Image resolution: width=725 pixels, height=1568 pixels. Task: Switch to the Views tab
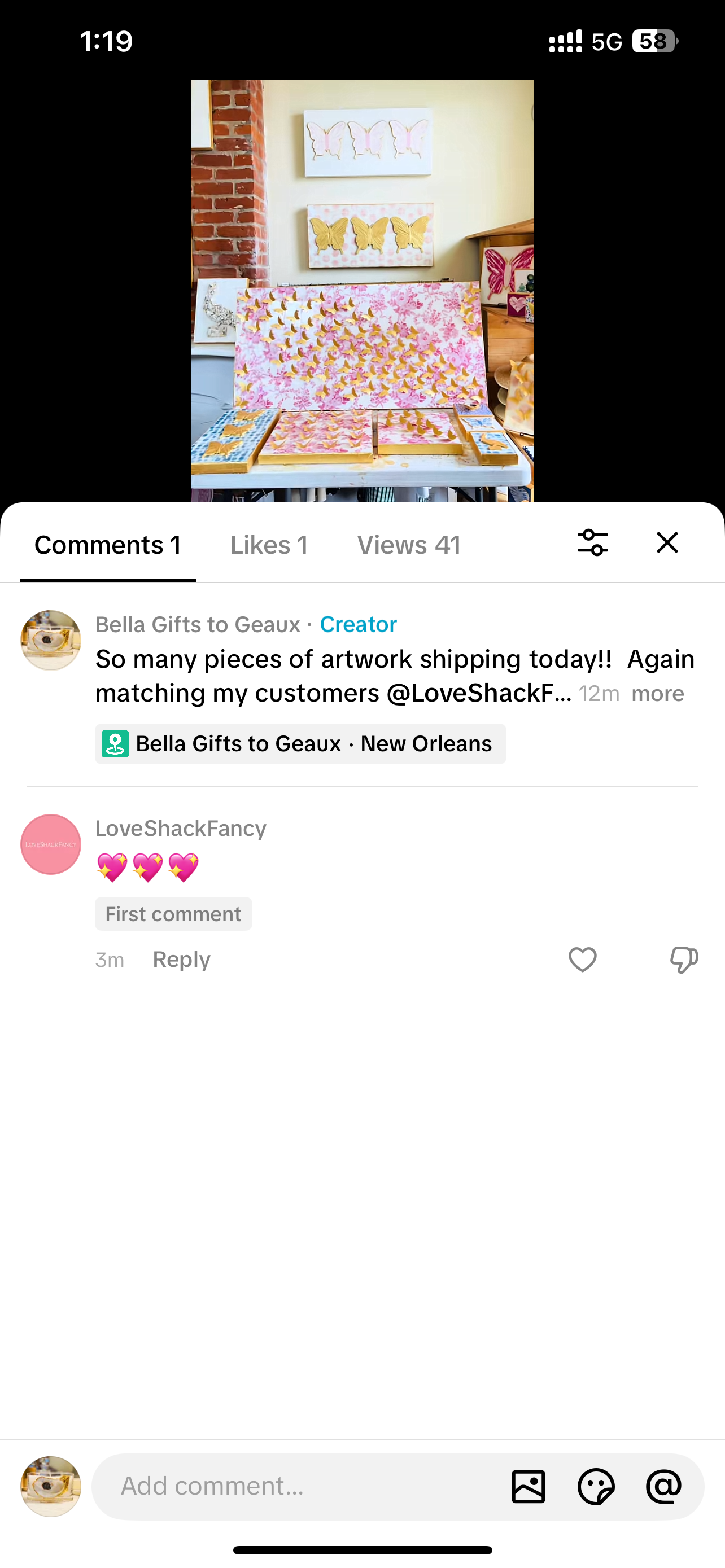[x=408, y=545]
